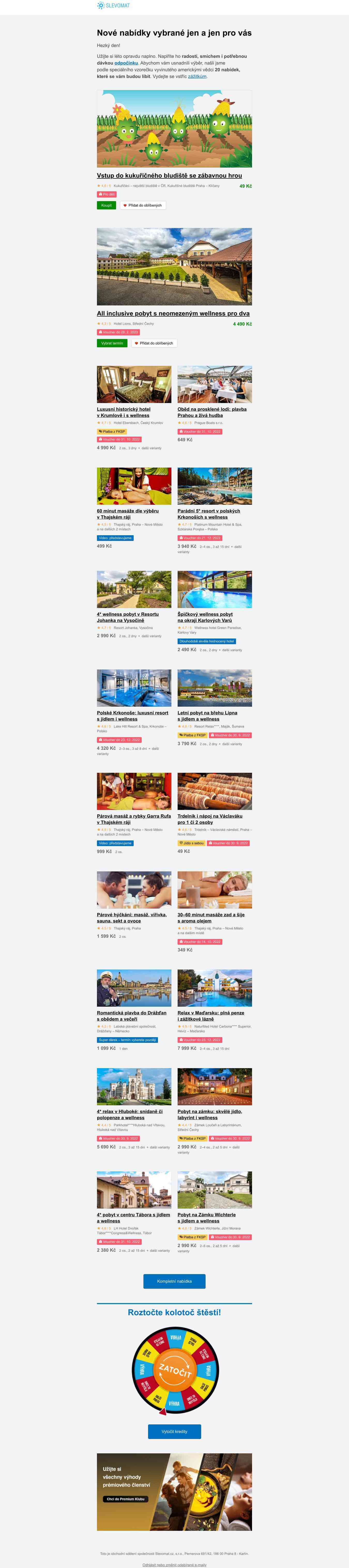Tap the Kompletní nabídka button
Screen dimensions: 349x1568
coord(174,1281)
